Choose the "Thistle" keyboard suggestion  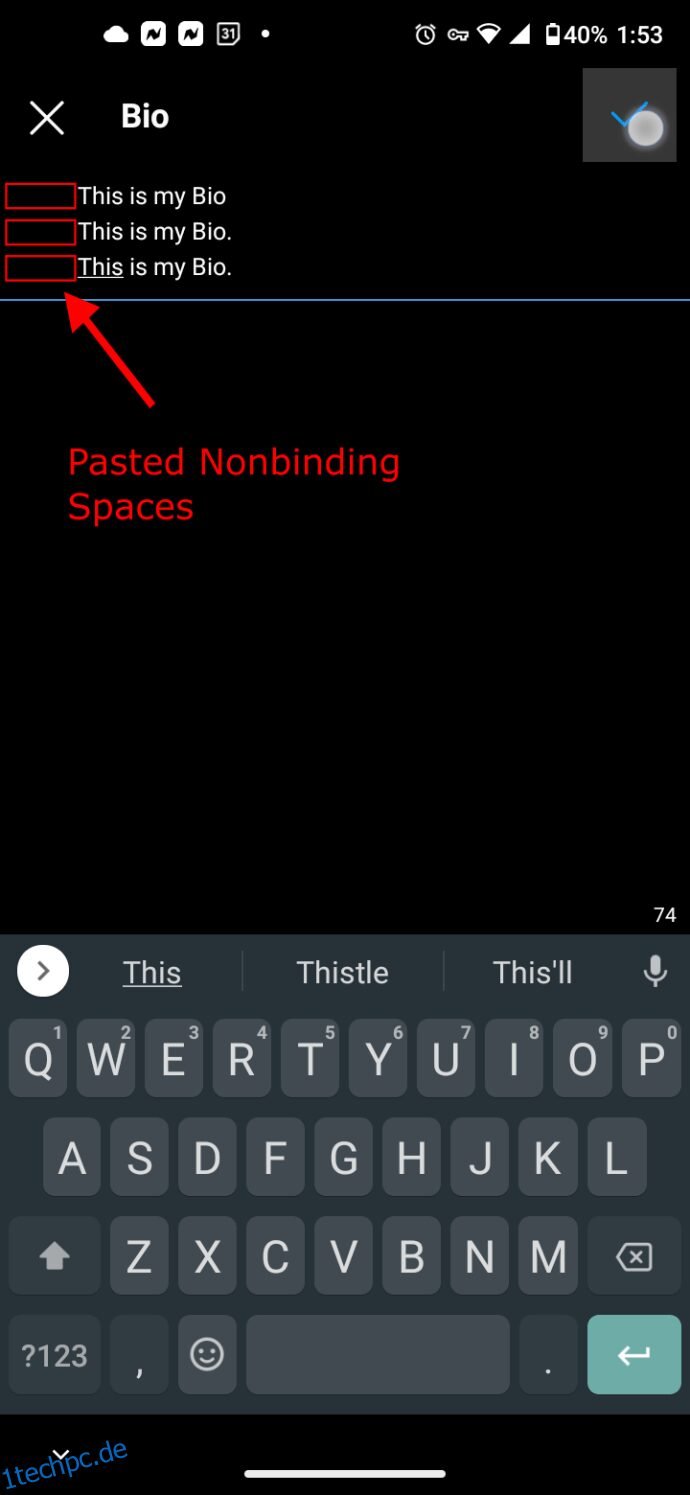342,972
